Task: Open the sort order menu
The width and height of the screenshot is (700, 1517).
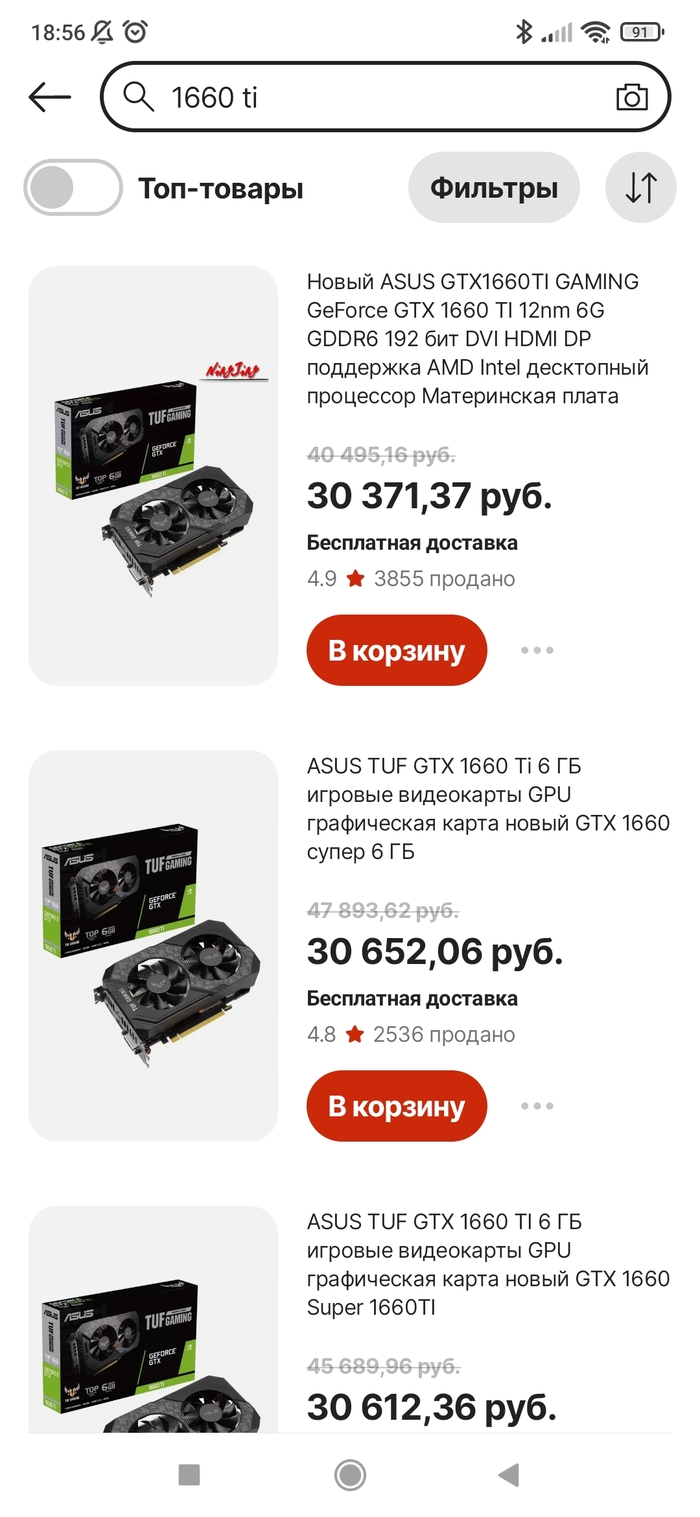Action: pos(641,187)
